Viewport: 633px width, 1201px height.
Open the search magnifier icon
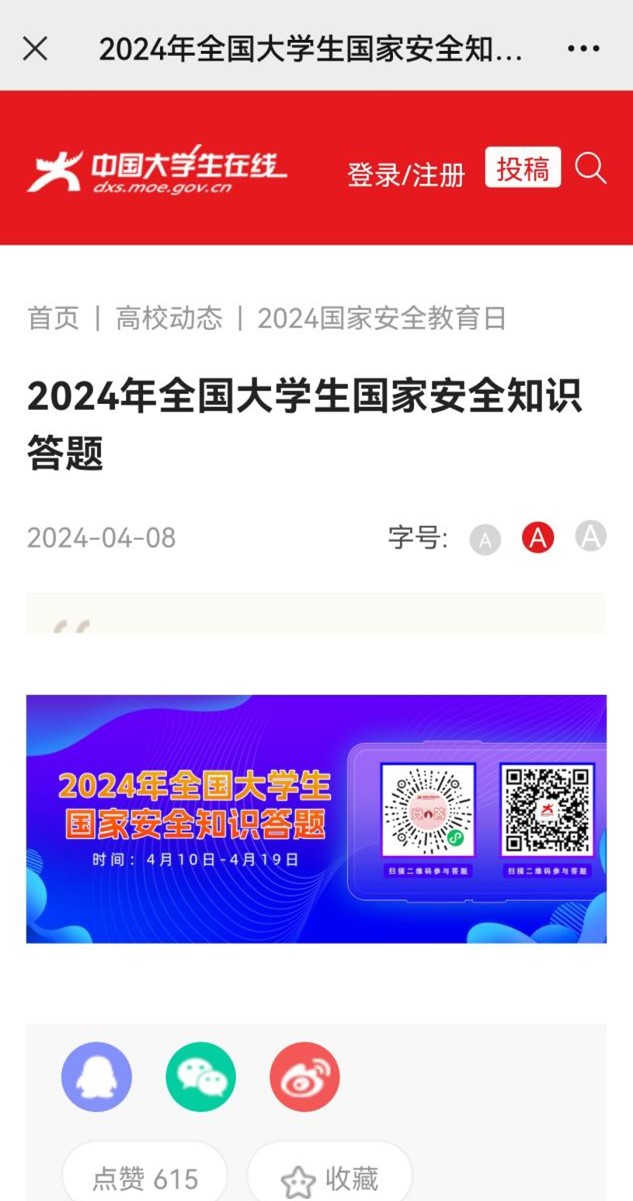coord(590,169)
